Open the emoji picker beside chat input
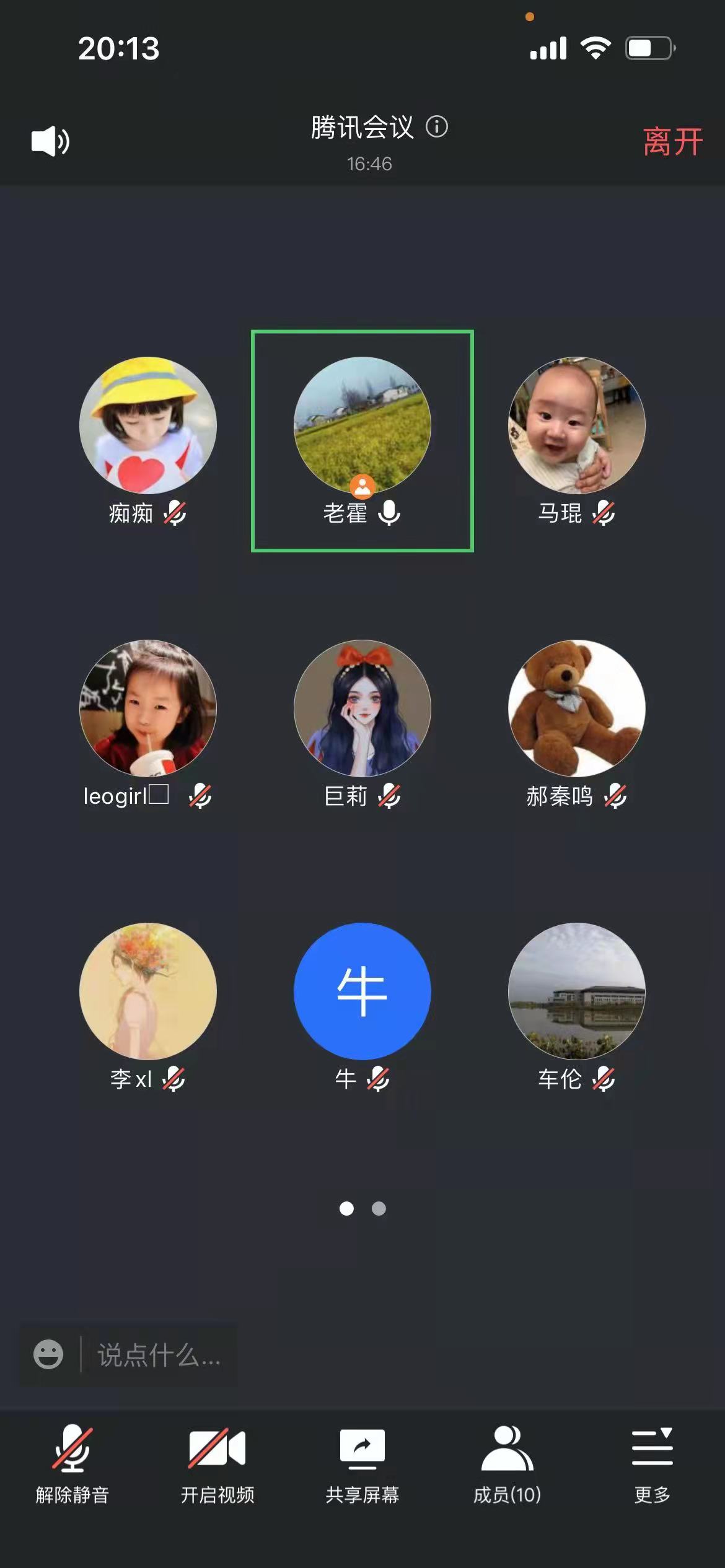Screen dimensions: 725x1568 coord(48,1354)
